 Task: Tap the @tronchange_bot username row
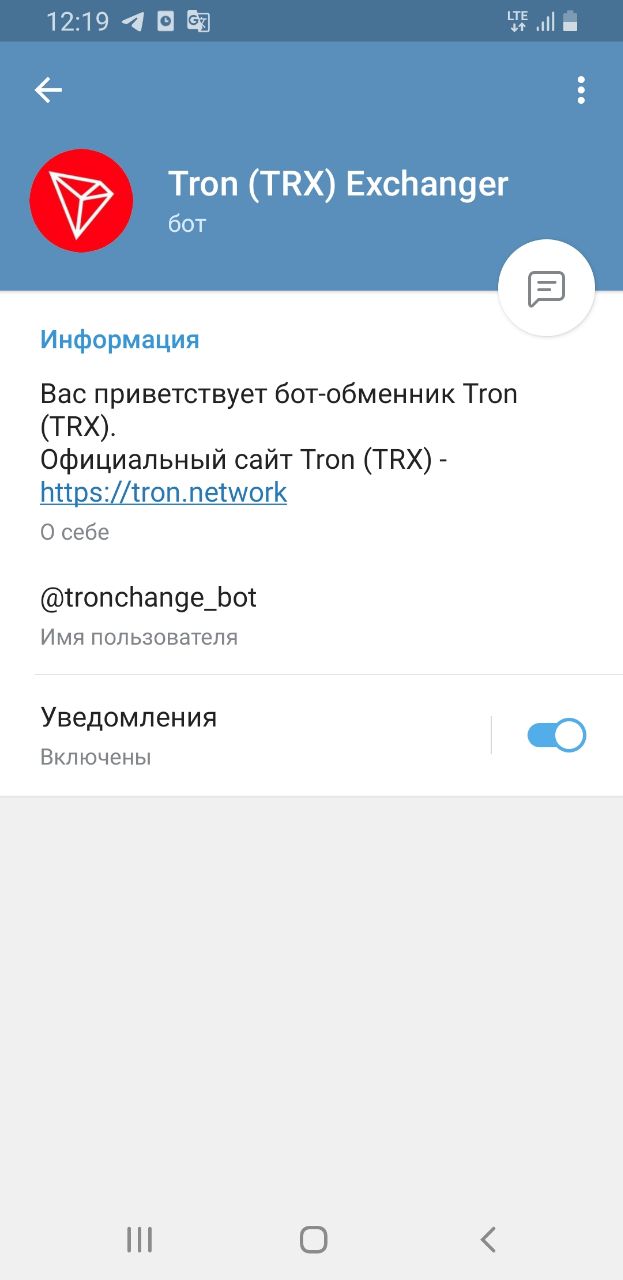311,616
